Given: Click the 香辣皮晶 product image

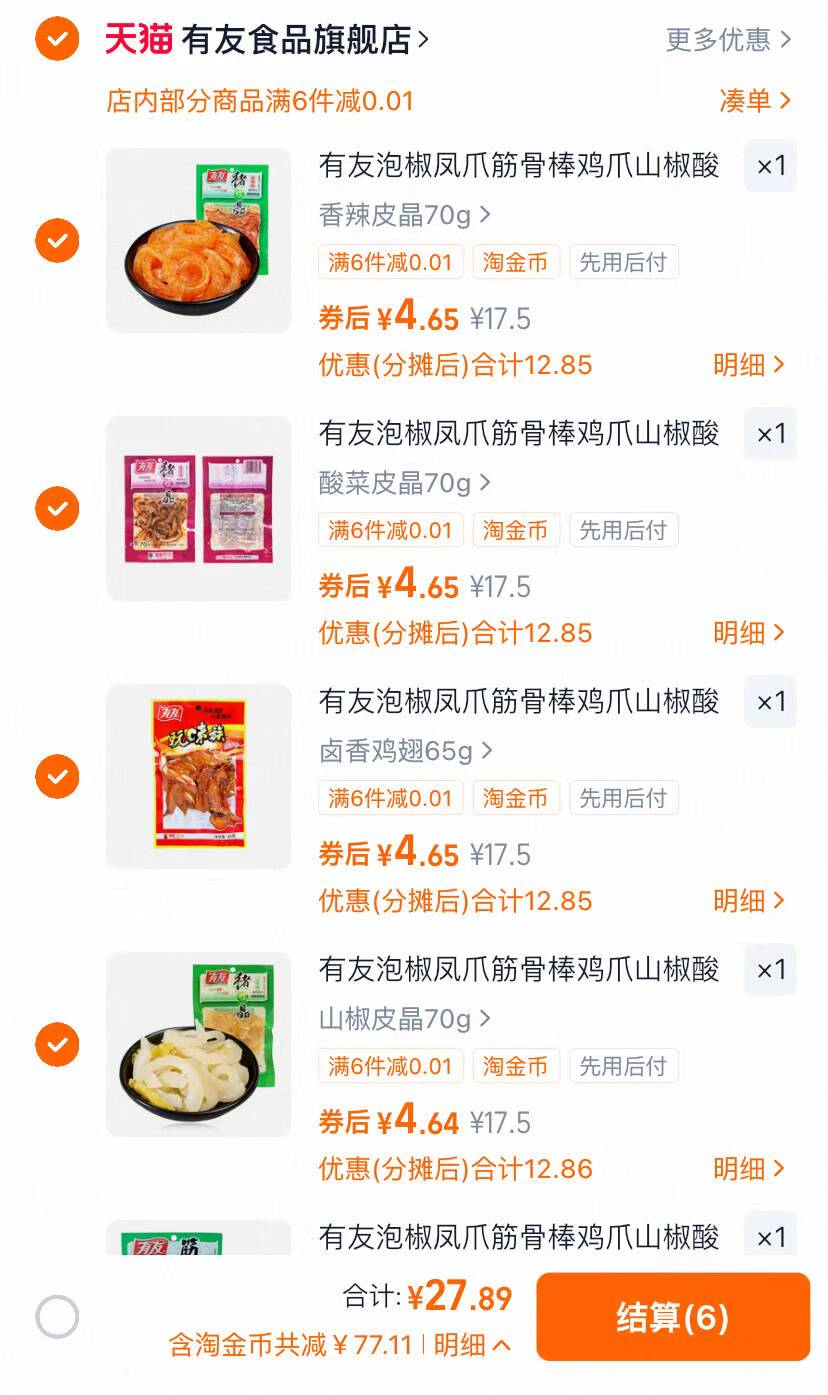Looking at the screenshot, I should coord(198,239).
